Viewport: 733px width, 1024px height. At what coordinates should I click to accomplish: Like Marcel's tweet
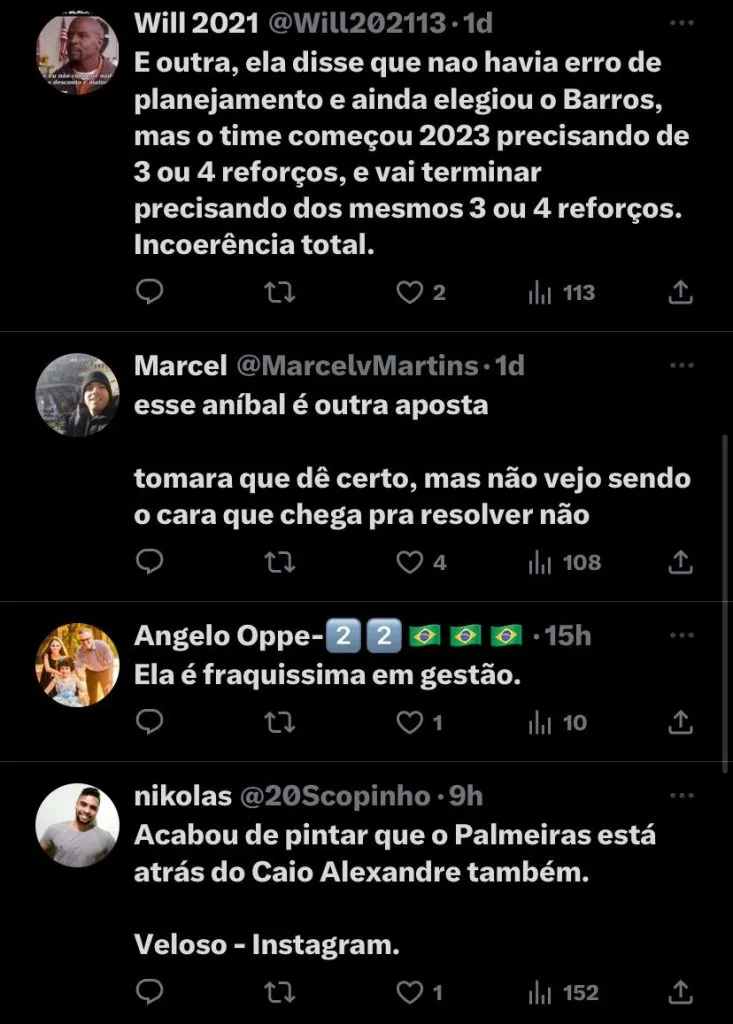tap(410, 562)
